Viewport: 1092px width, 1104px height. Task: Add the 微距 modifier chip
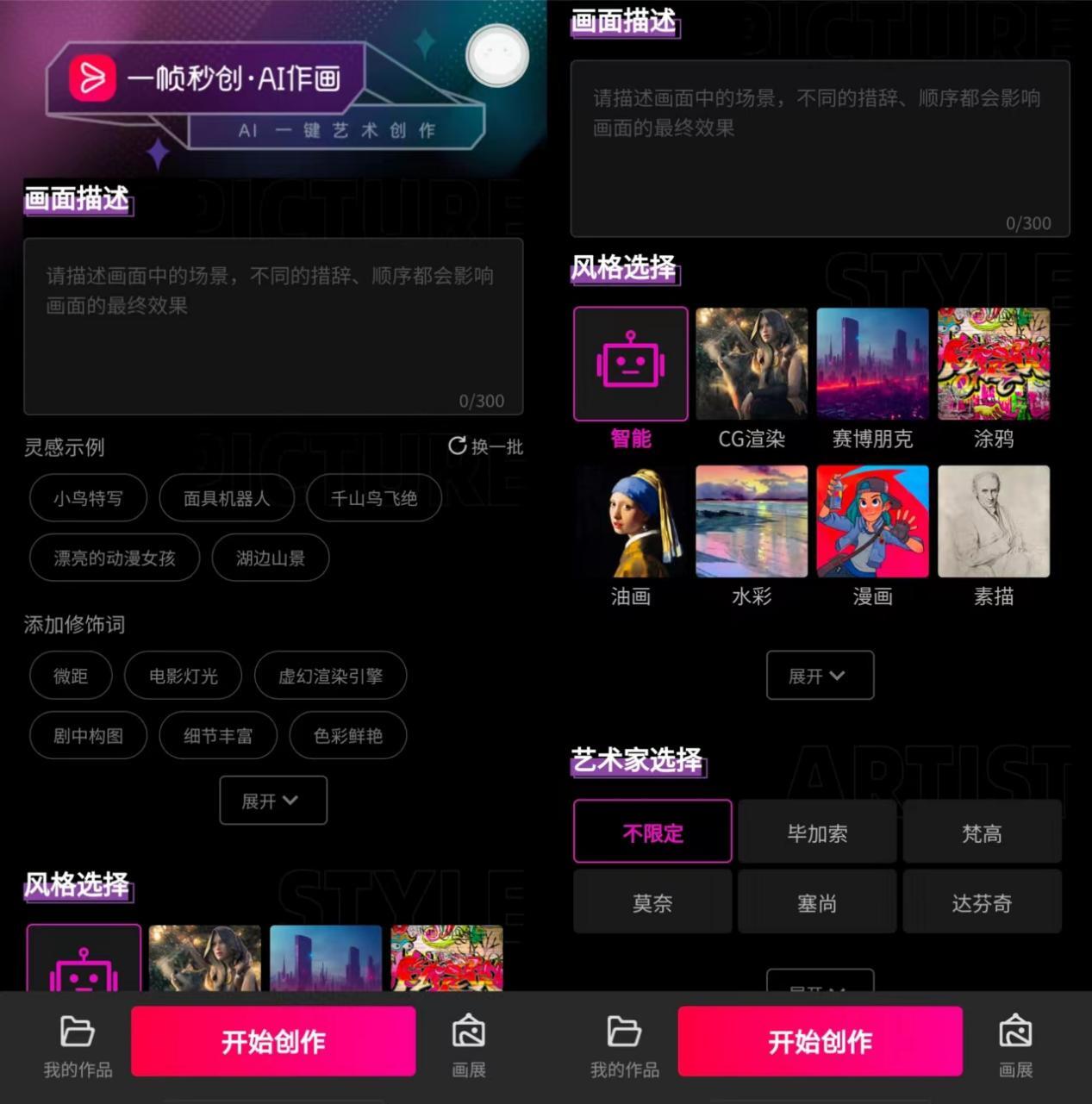pyautogui.click(x=71, y=676)
